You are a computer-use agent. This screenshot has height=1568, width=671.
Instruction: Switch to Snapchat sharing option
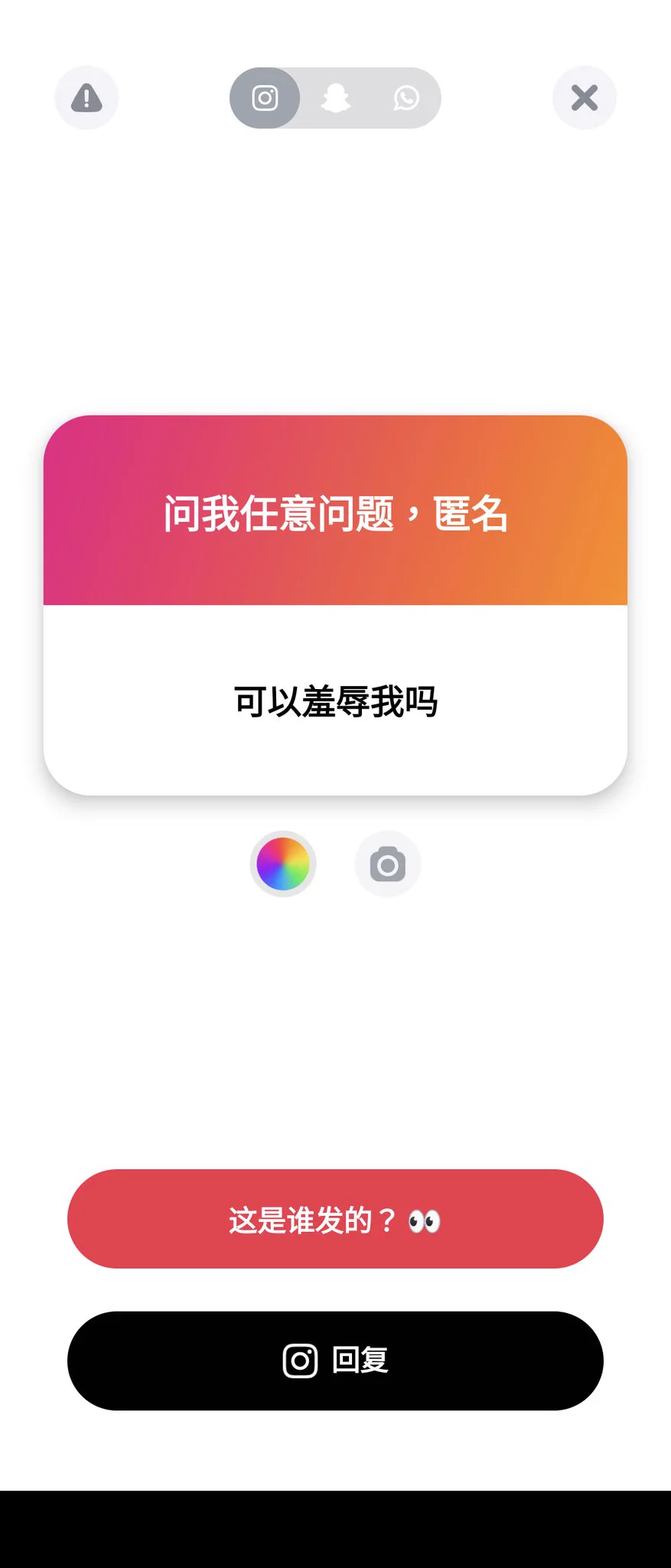[336, 98]
